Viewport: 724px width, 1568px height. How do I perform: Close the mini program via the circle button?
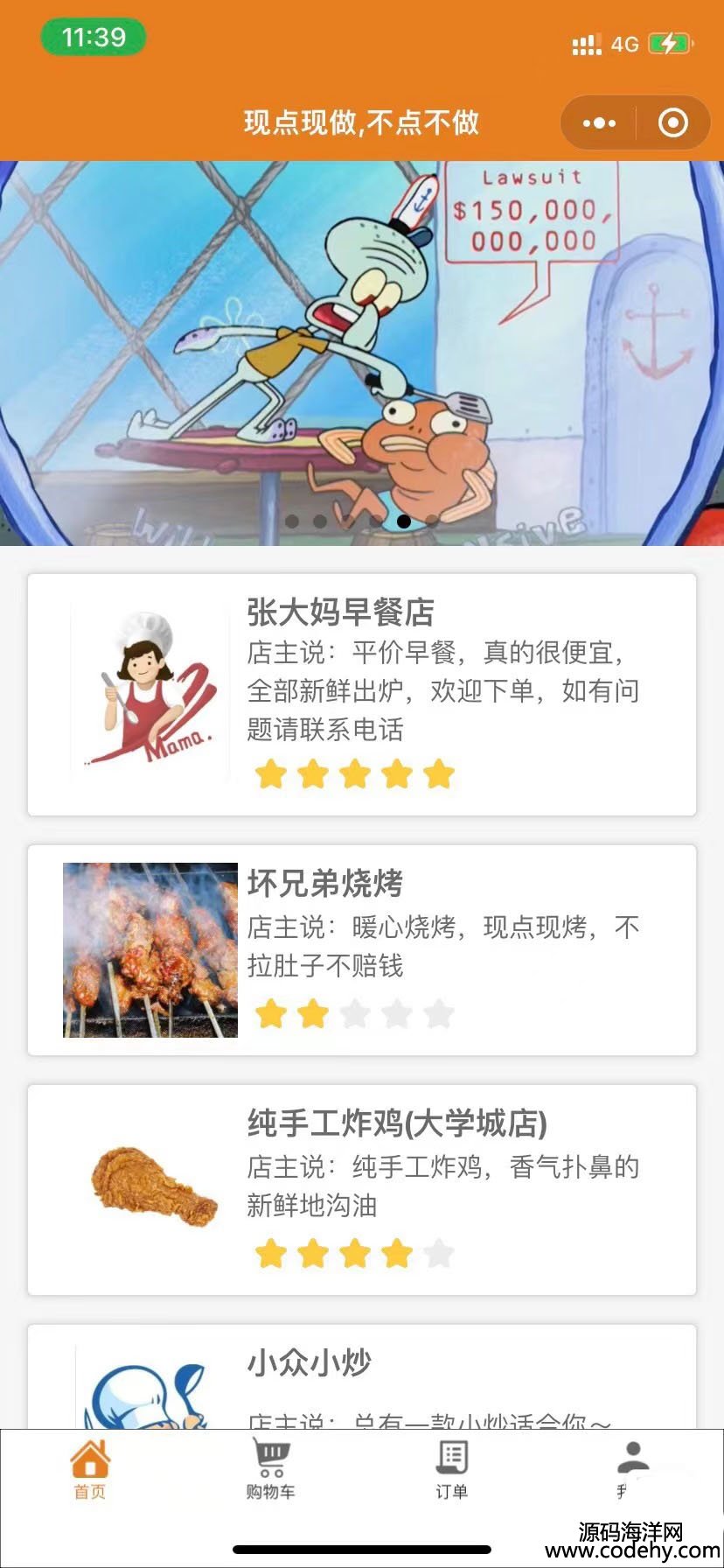pos(672,123)
